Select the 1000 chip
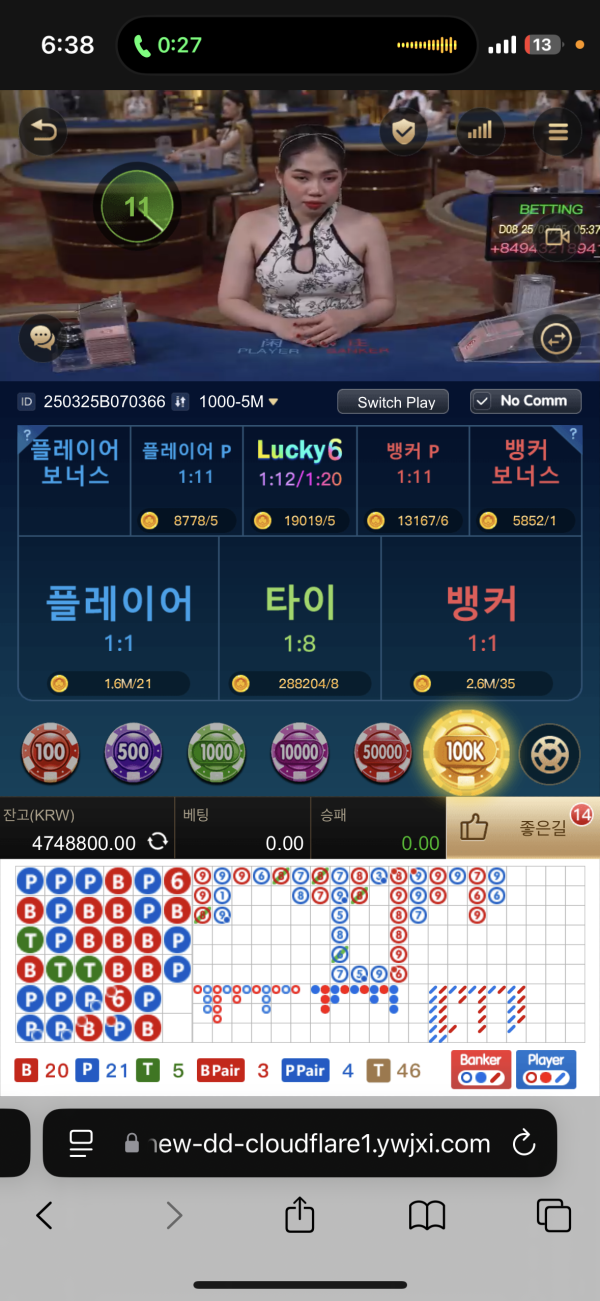The width and height of the screenshot is (600, 1301). coord(216,752)
